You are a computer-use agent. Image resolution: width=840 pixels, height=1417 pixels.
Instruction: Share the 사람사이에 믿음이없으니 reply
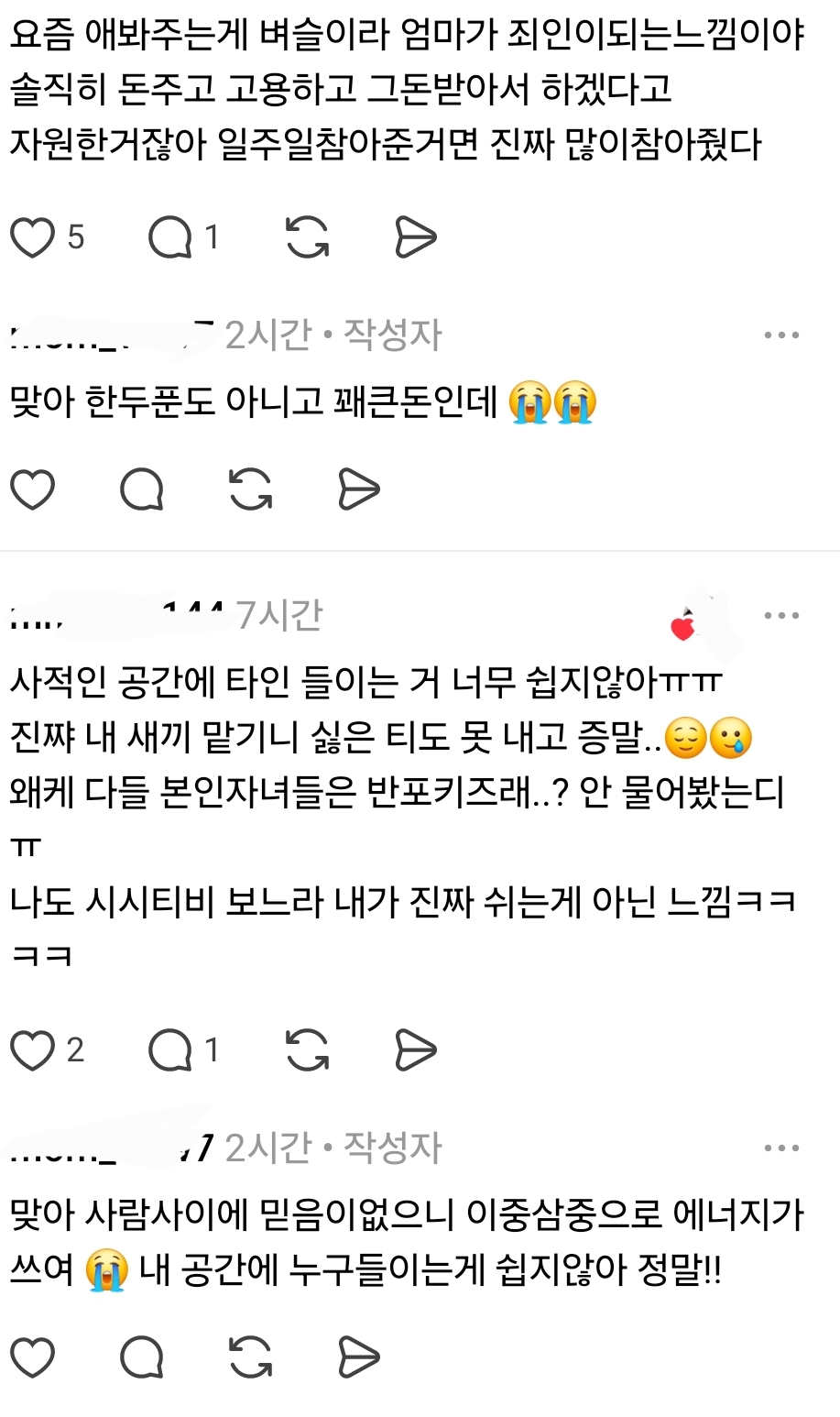(x=358, y=1357)
